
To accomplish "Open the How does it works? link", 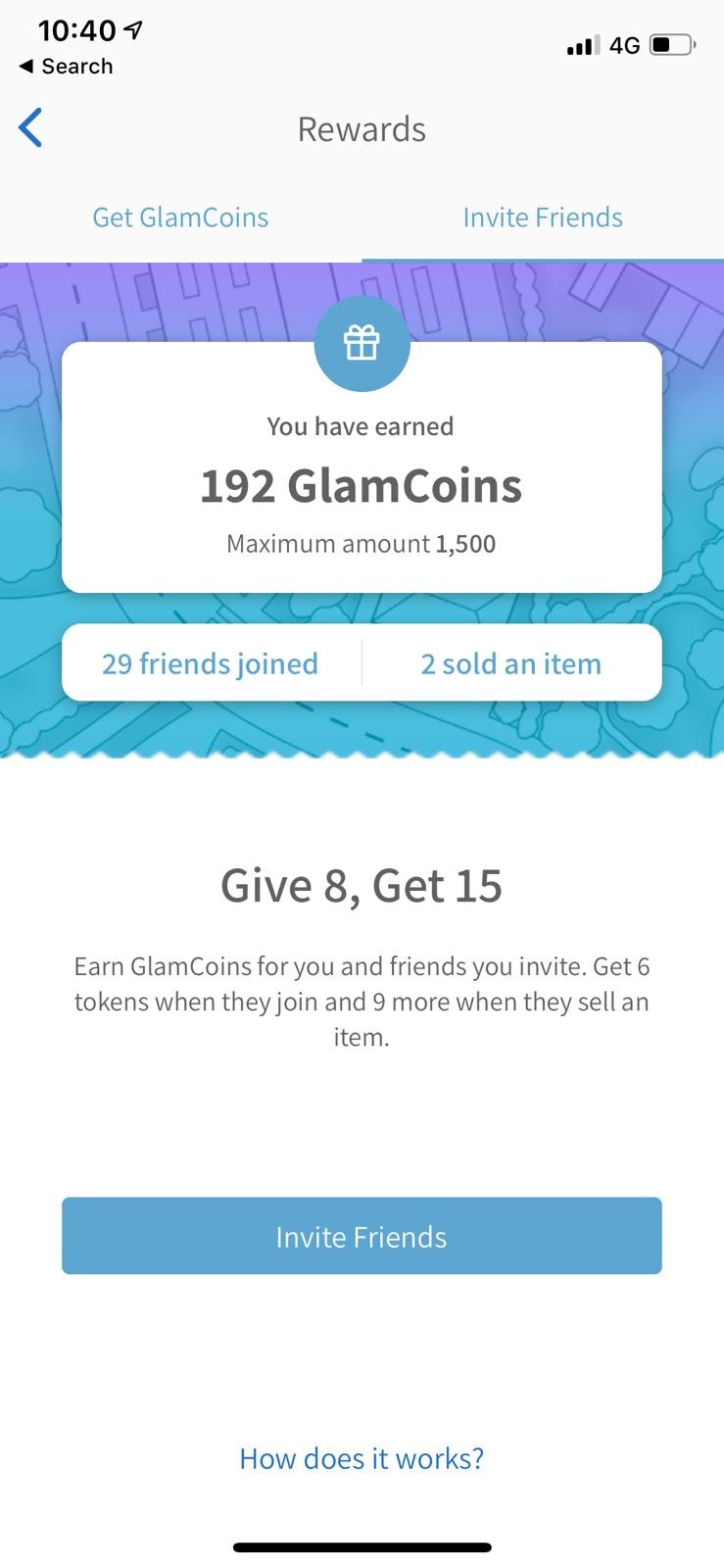I will click(362, 1458).
